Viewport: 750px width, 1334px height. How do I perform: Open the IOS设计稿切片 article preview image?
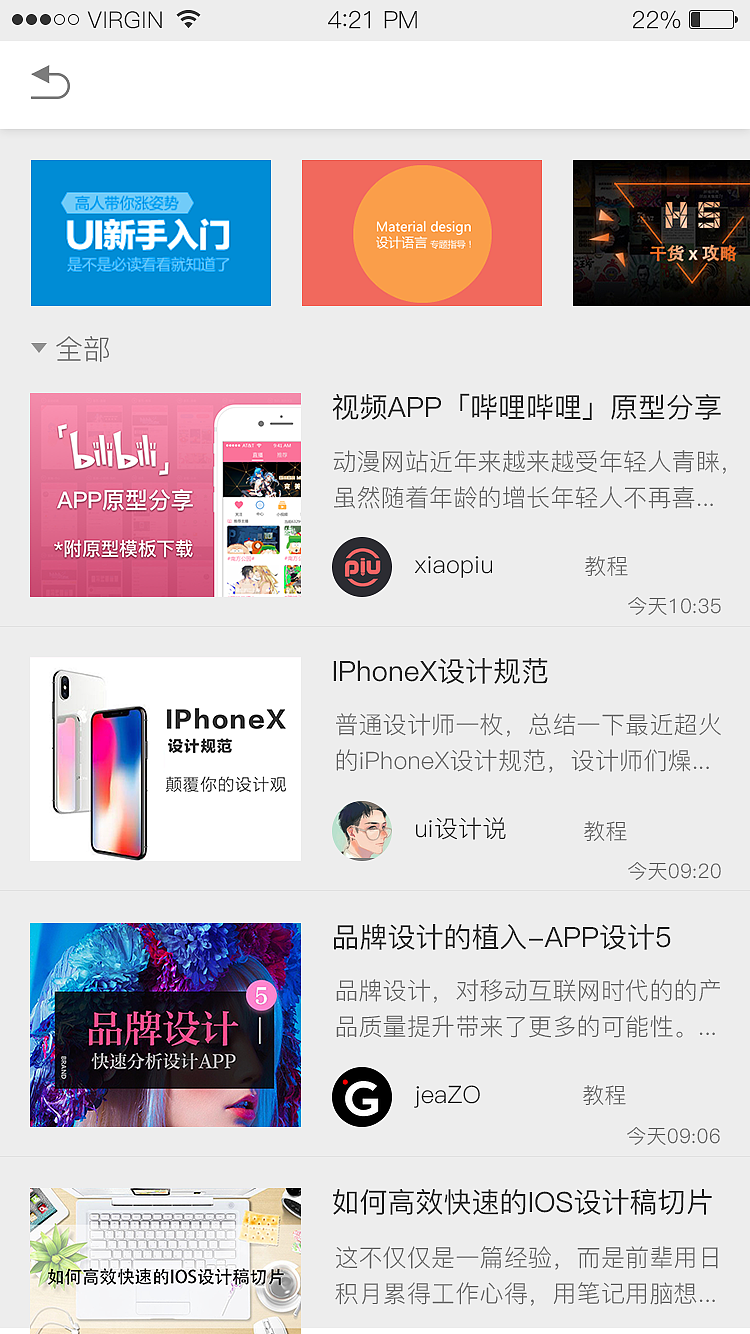[x=165, y=1260]
